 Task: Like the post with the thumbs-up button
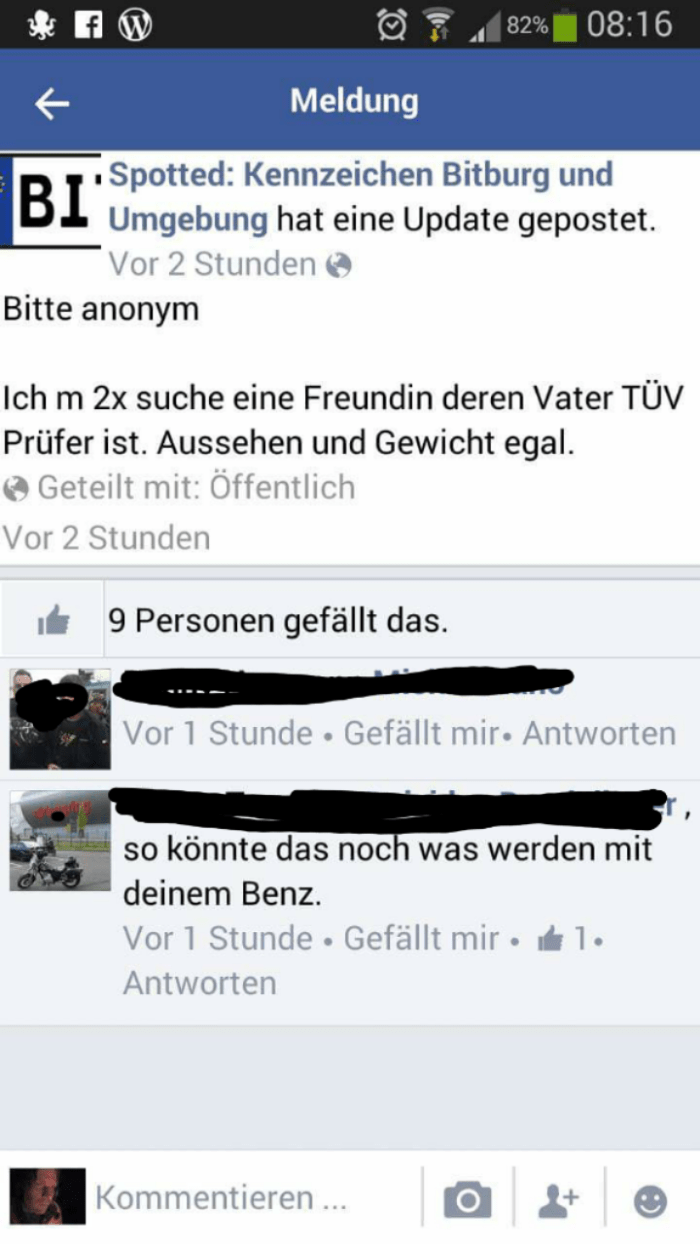(x=53, y=622)
